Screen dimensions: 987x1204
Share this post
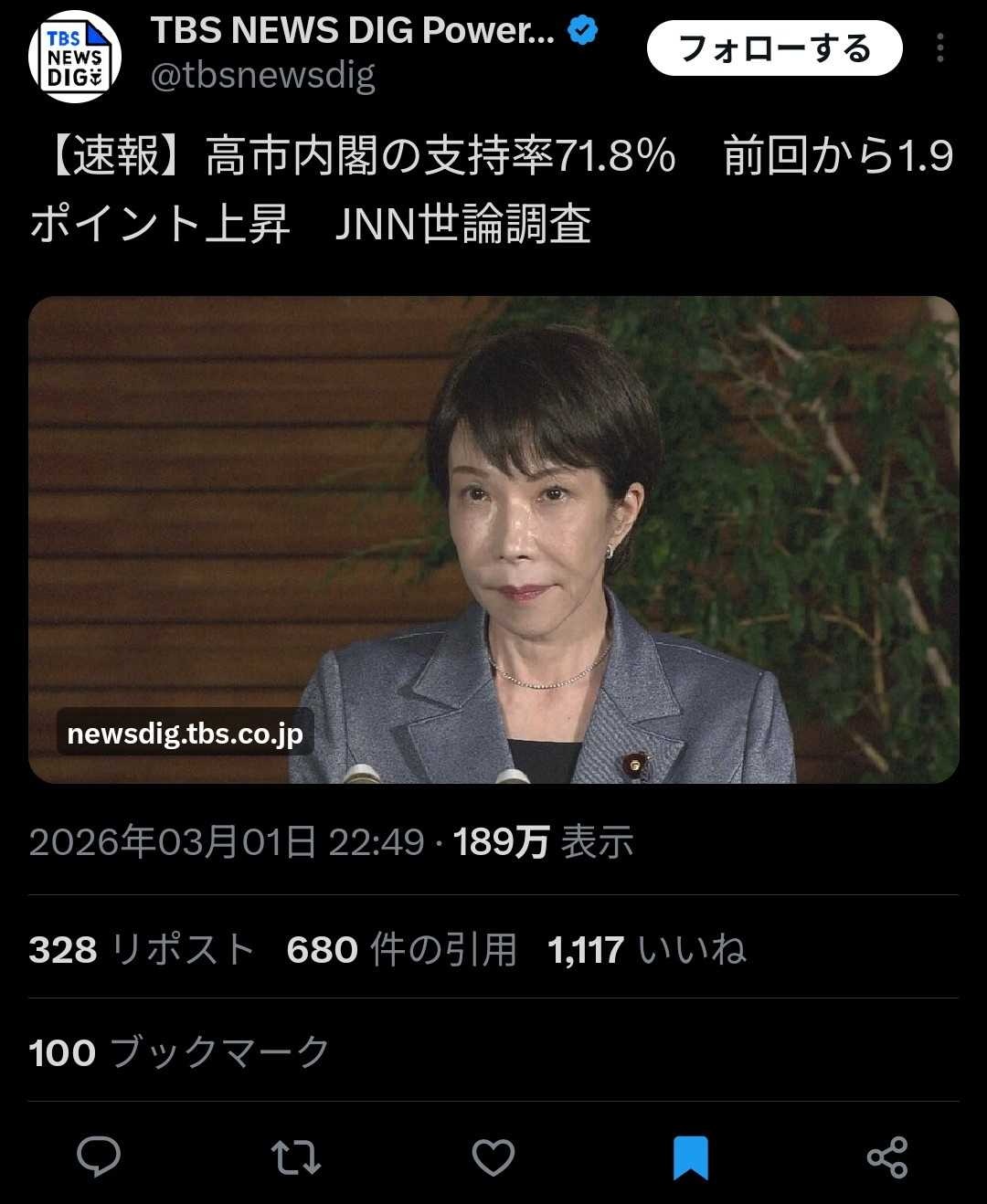886,1157
